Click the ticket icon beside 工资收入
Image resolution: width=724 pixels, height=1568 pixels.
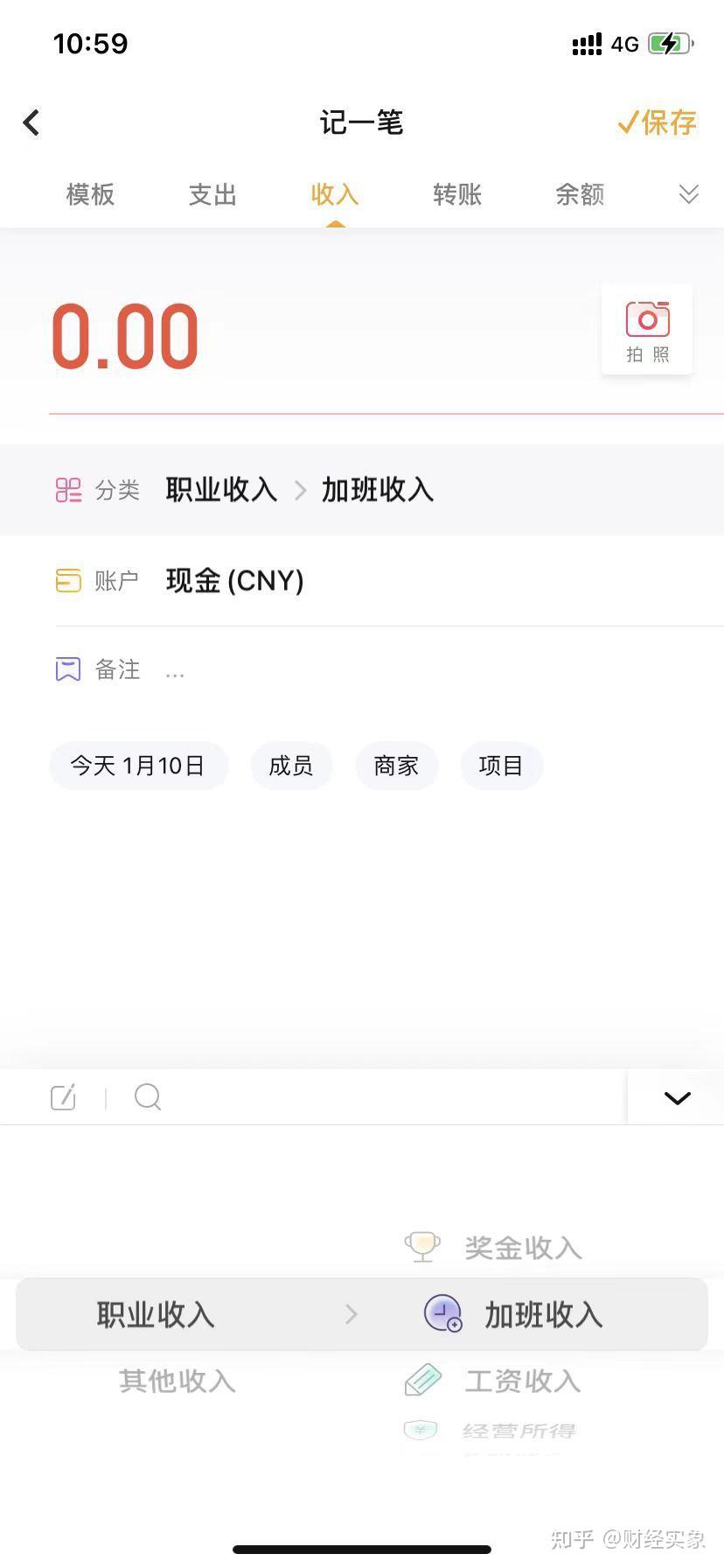click(x=422, y=1380)
